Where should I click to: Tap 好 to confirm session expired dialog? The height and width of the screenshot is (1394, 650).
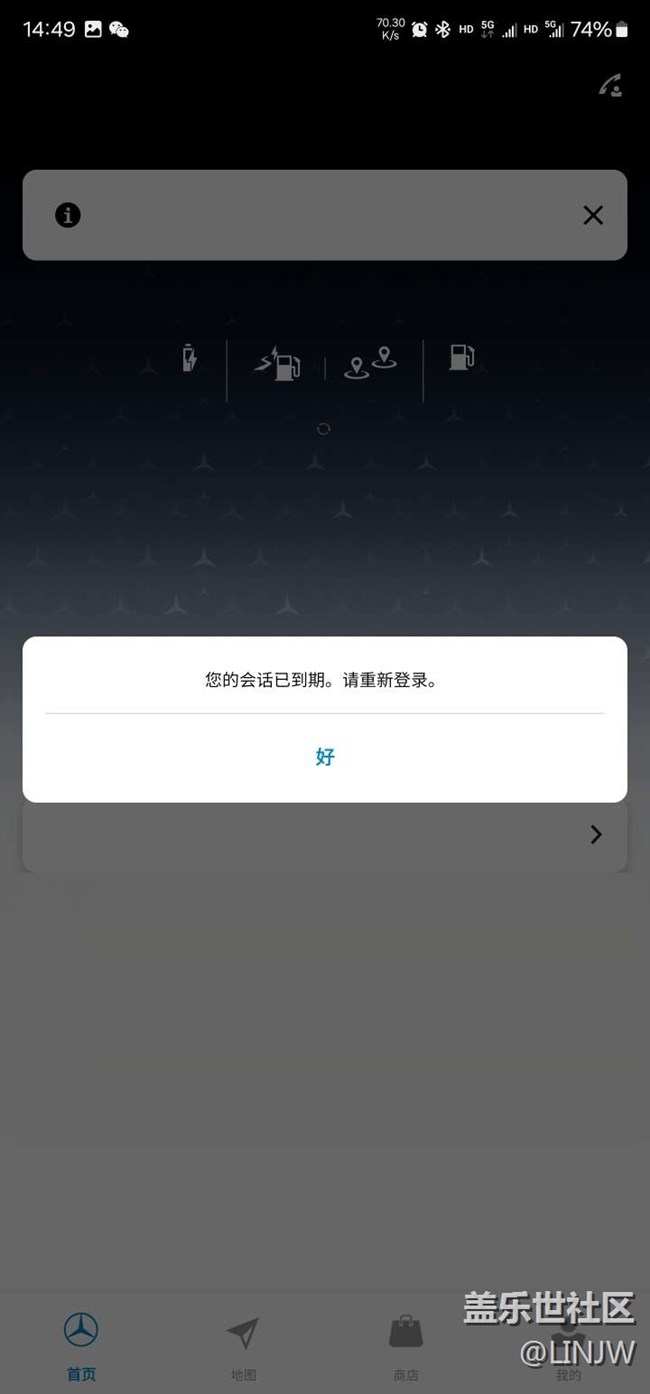(325, 757)
